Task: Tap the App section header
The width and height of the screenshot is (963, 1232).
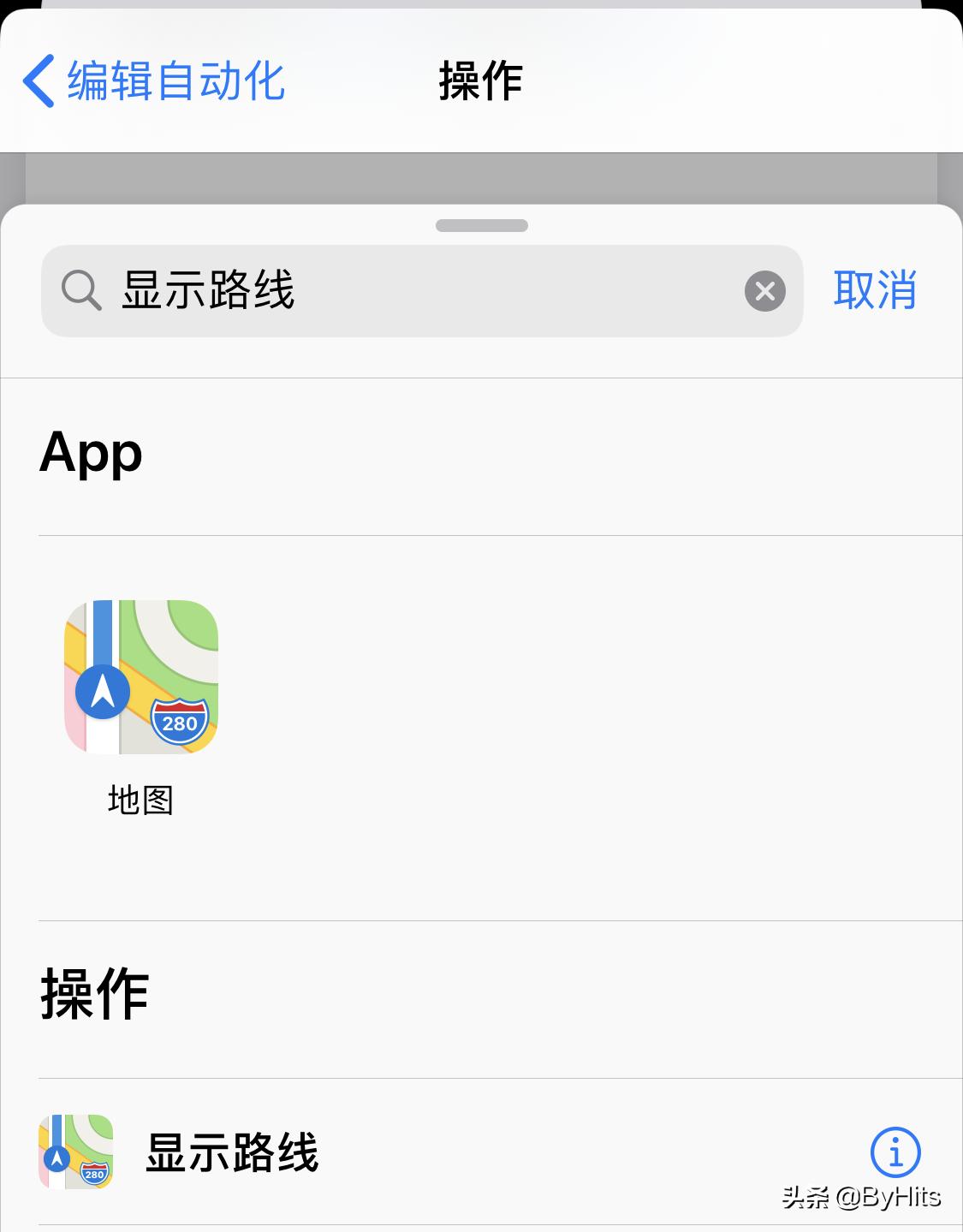Action: click(x=90, y=452)
